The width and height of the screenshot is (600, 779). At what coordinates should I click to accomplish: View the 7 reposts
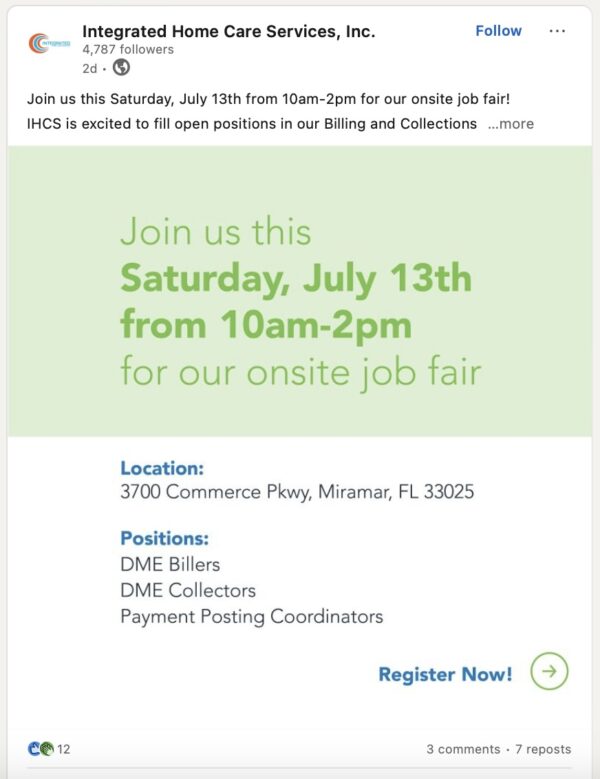tap(543, 749)
